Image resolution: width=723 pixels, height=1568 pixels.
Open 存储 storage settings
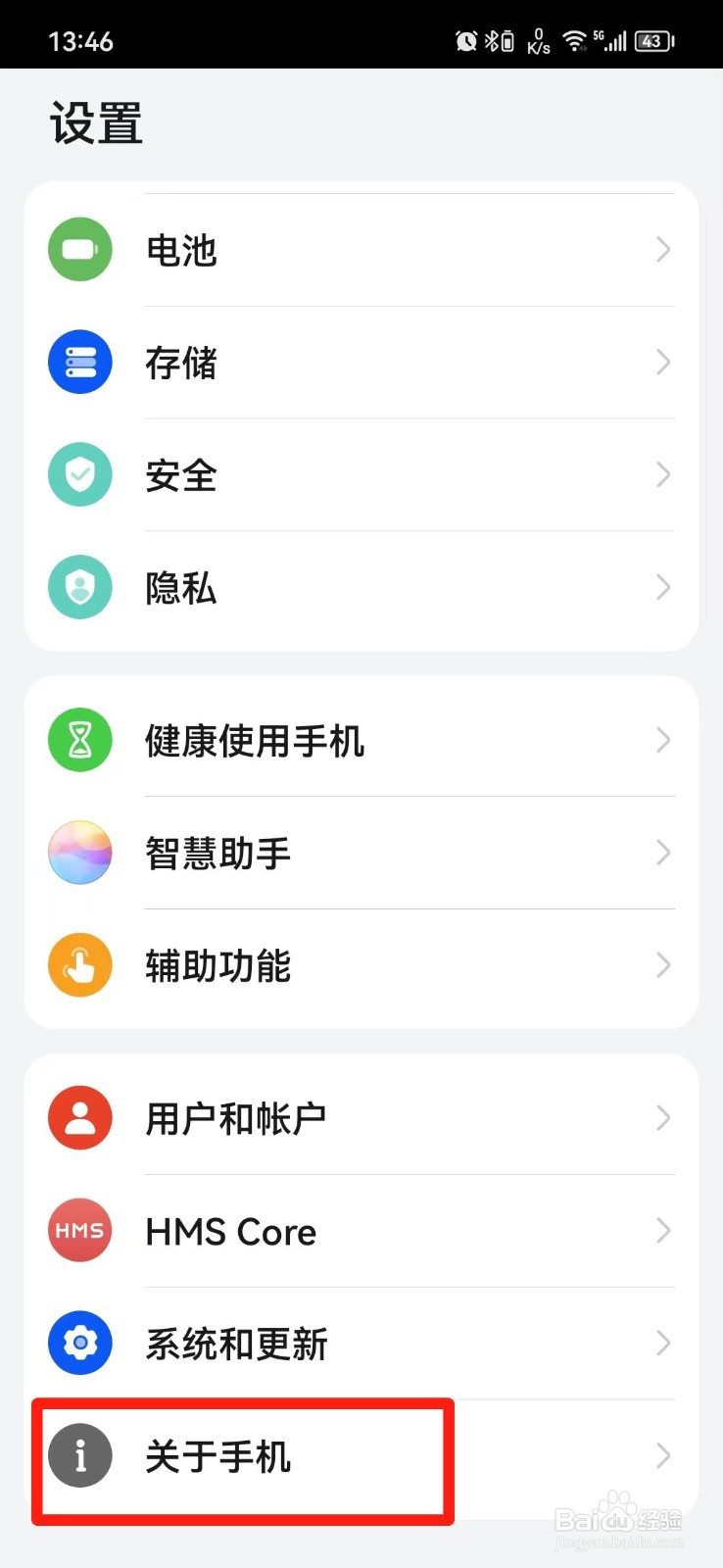click(x=361, y=363)
